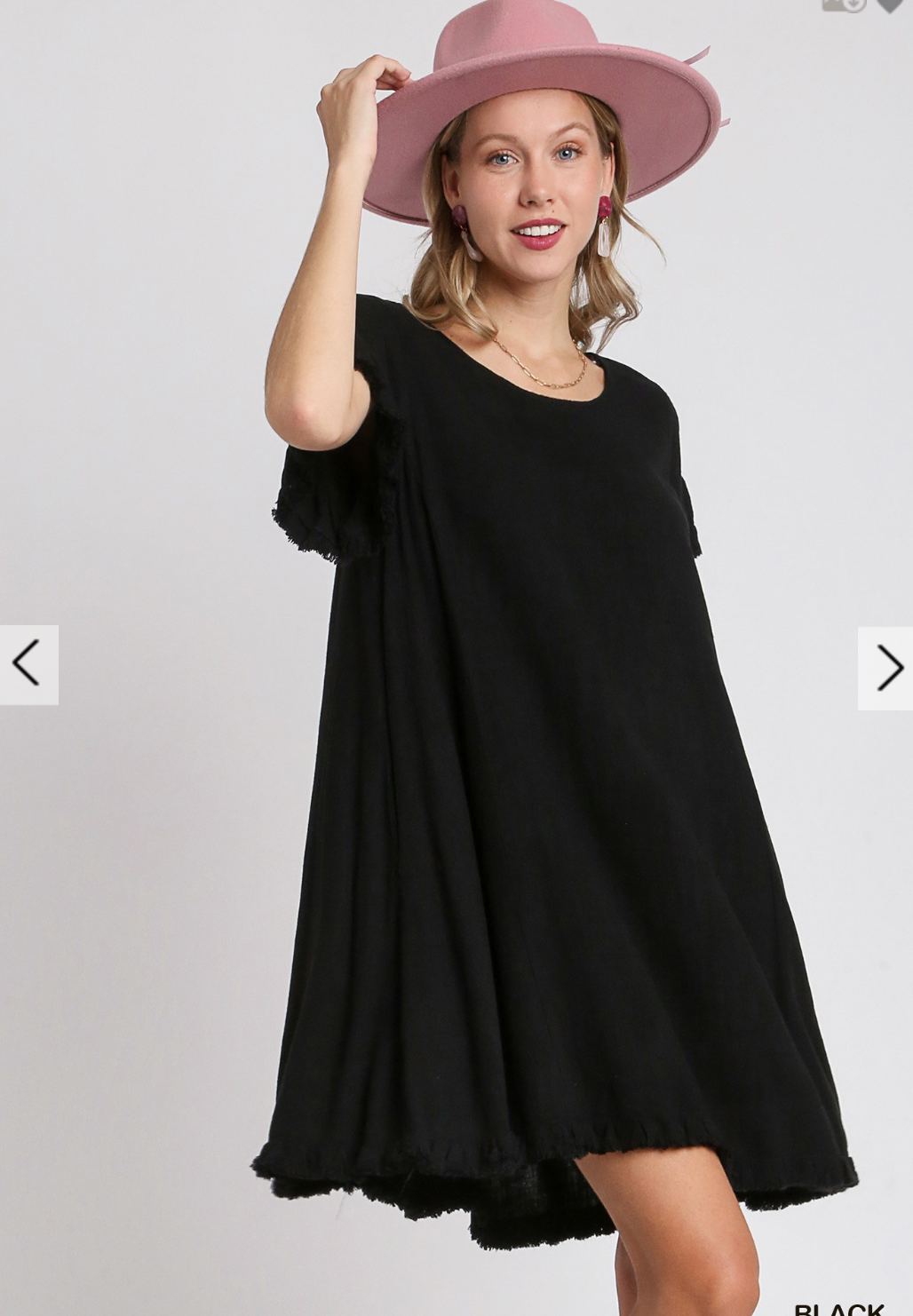Add the dress to favorites
Image resolution: width=913 pixels, height=1316 pixels.
pyautogui.click(x=891, y=4)
